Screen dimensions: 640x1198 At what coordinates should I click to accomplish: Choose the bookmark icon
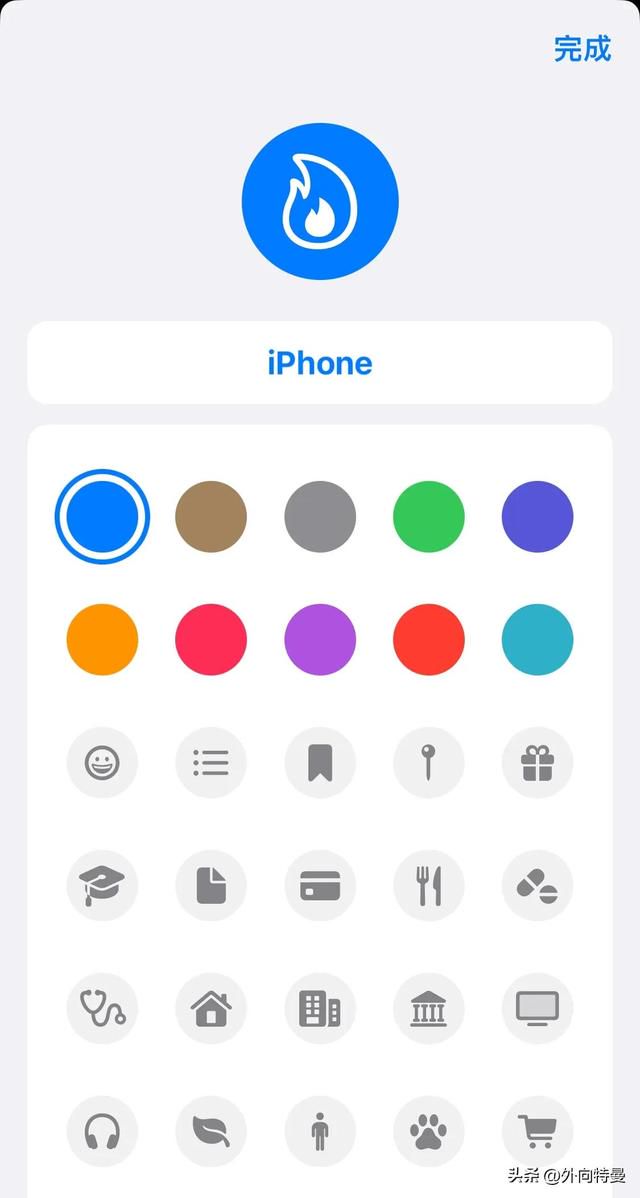pos(320,763)
